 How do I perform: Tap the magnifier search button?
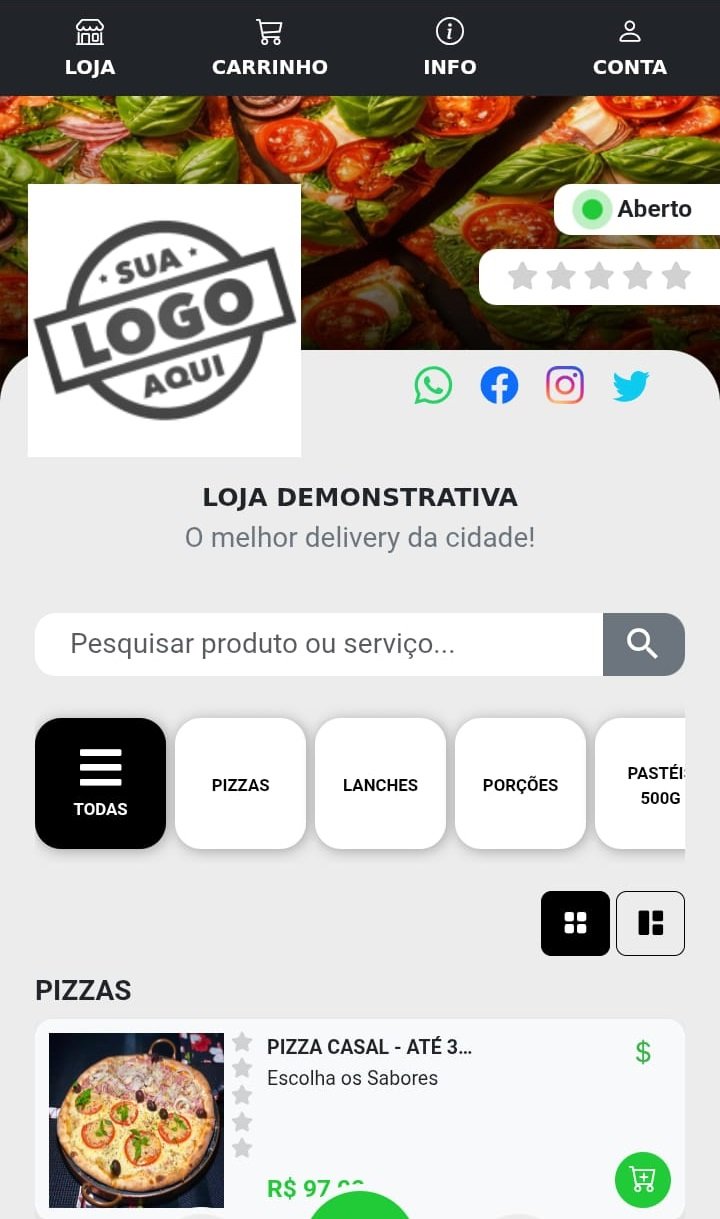pos(643,644)
